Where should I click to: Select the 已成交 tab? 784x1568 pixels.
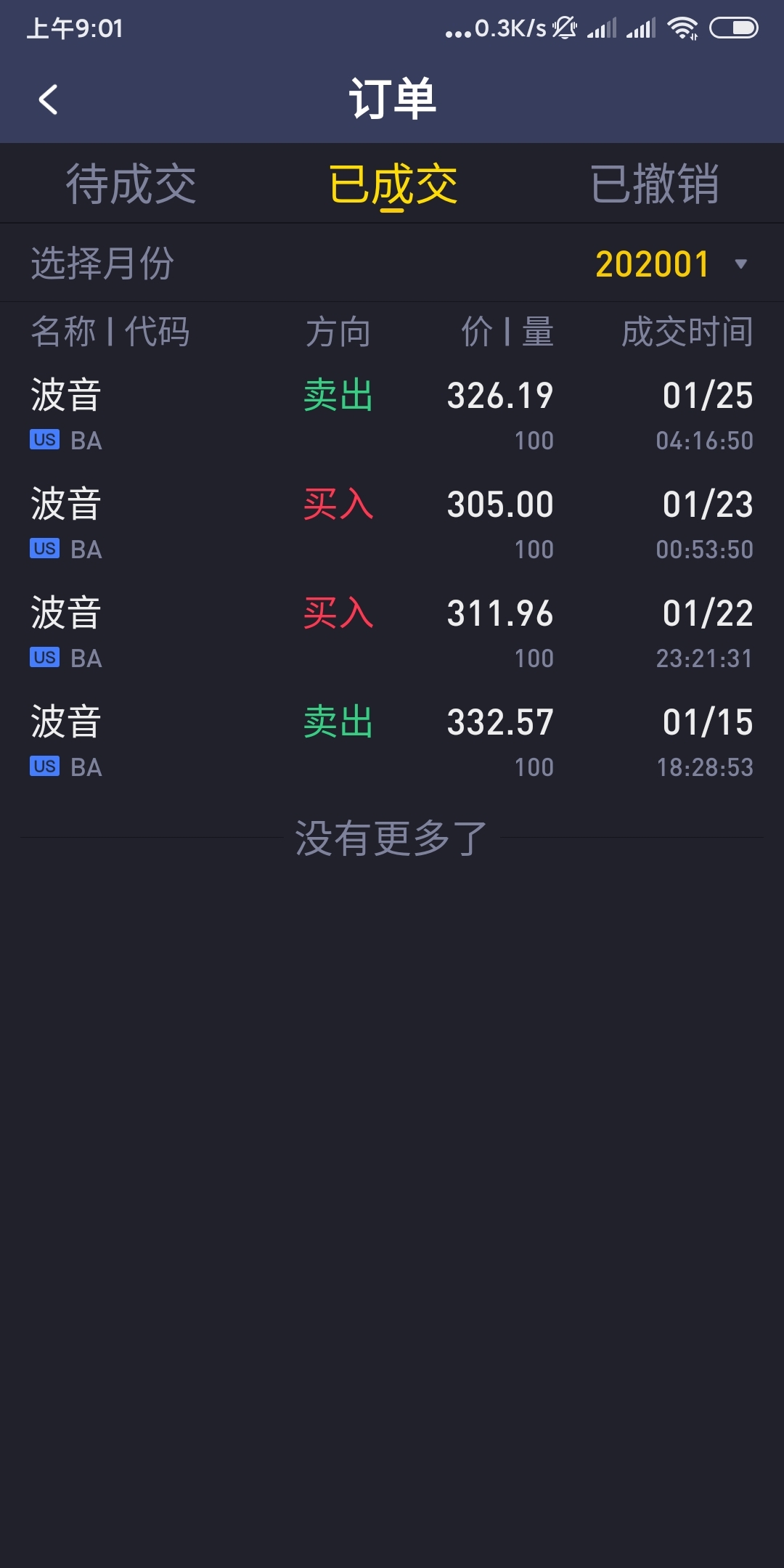(393, 184)
